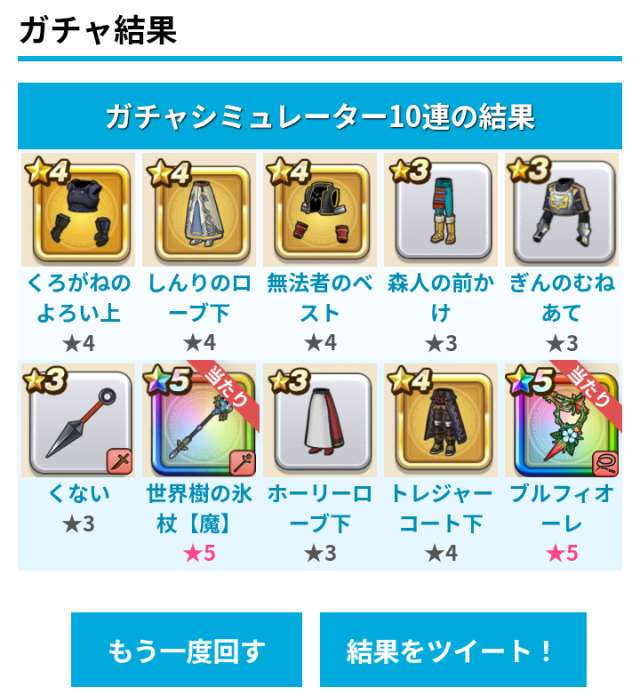View ぎんのむねあて details
Image resolution: width=640 pixels, height=695 pixels.
[x=562, y=213]
